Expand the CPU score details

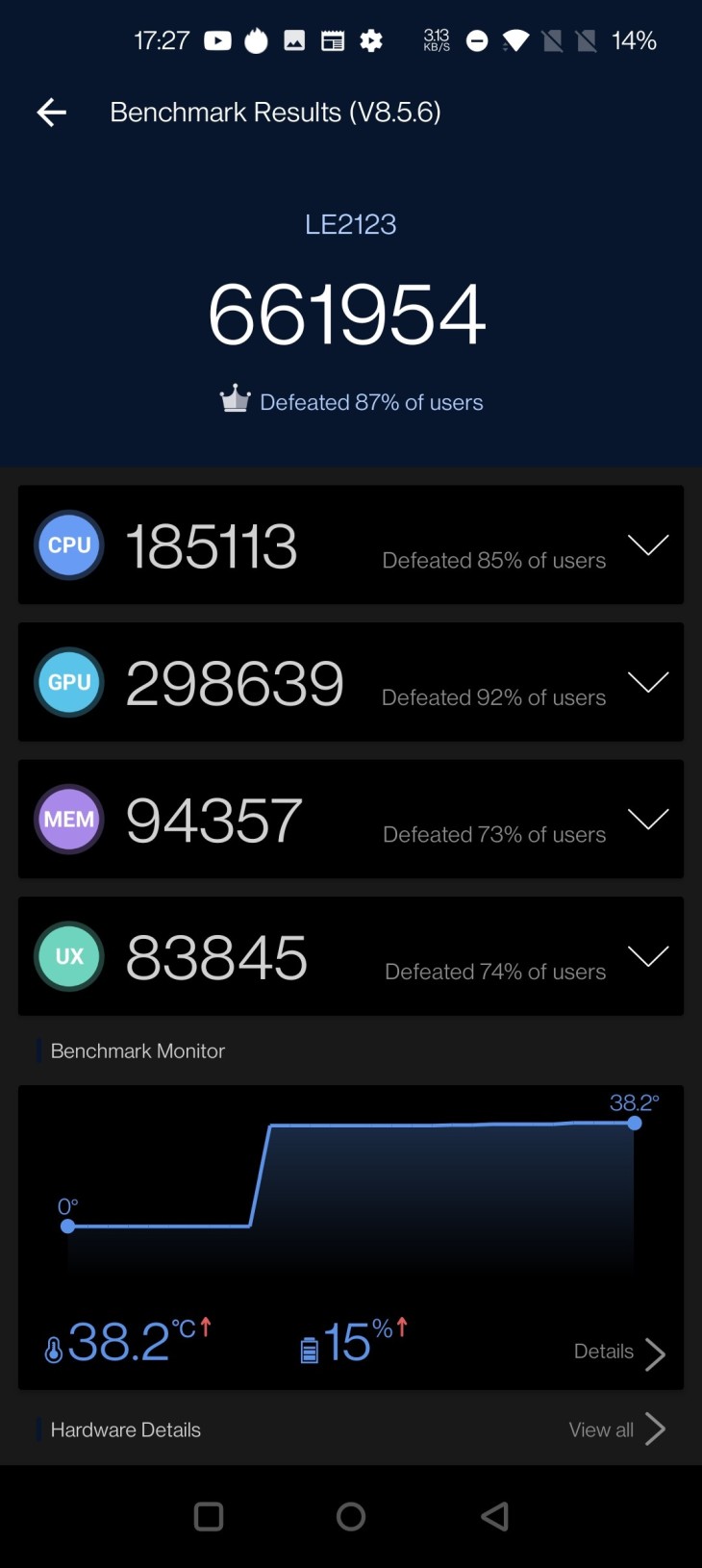coord(647,545)
